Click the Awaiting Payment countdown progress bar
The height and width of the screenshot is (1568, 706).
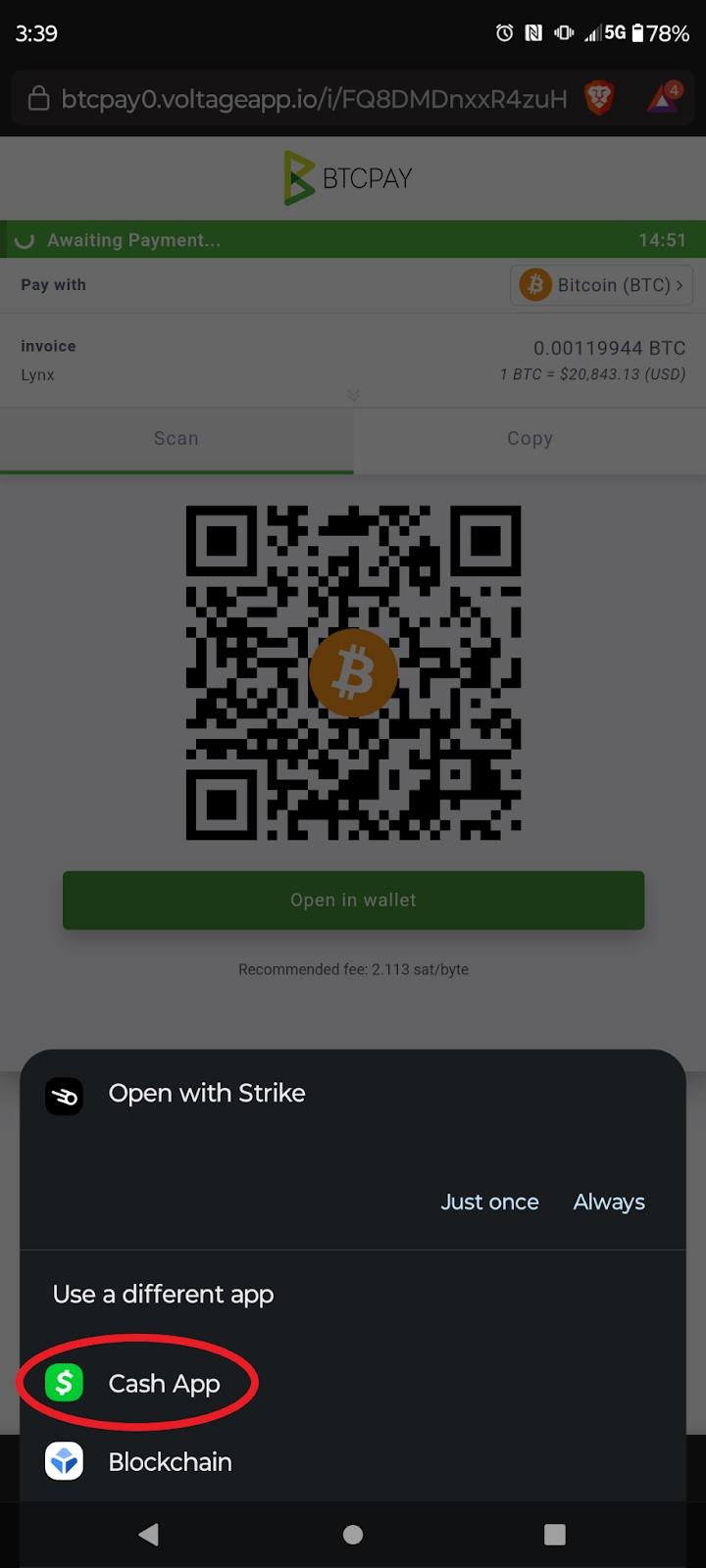tap(353, 239)
